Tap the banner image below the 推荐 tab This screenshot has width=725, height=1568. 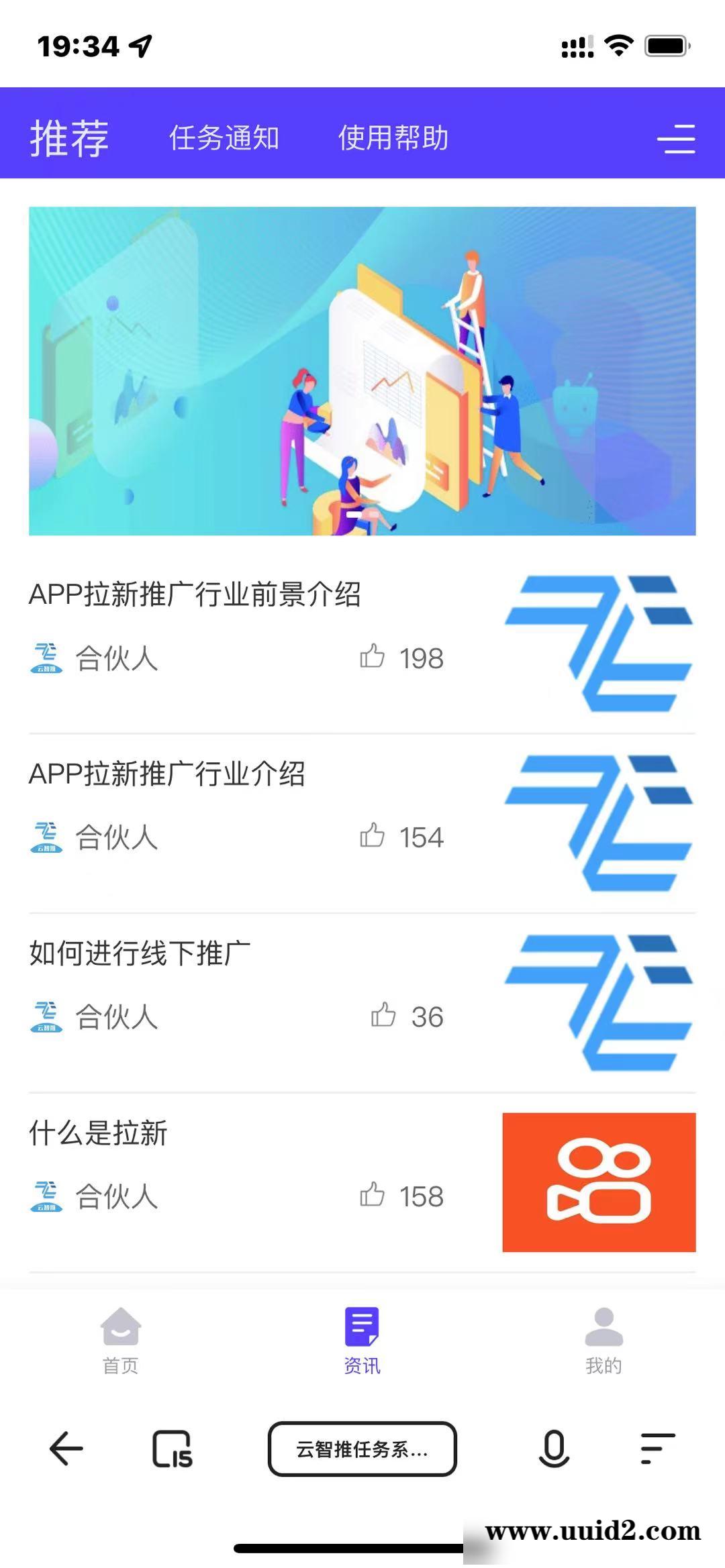[x=361, y=371]
